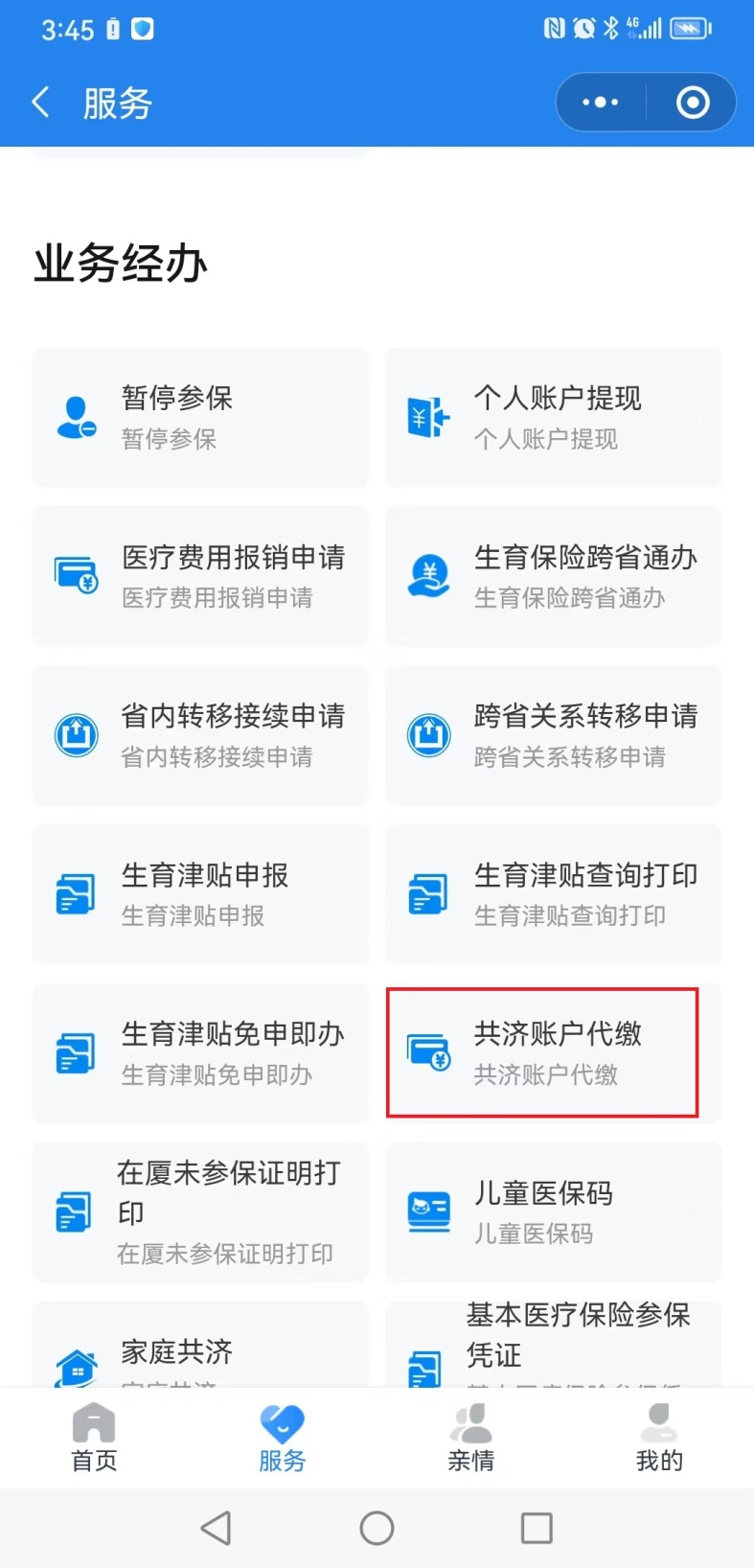This screenshot has height=1568, width=754.
Task: Open 共济账户代缴
Action: coord(553,1053)
